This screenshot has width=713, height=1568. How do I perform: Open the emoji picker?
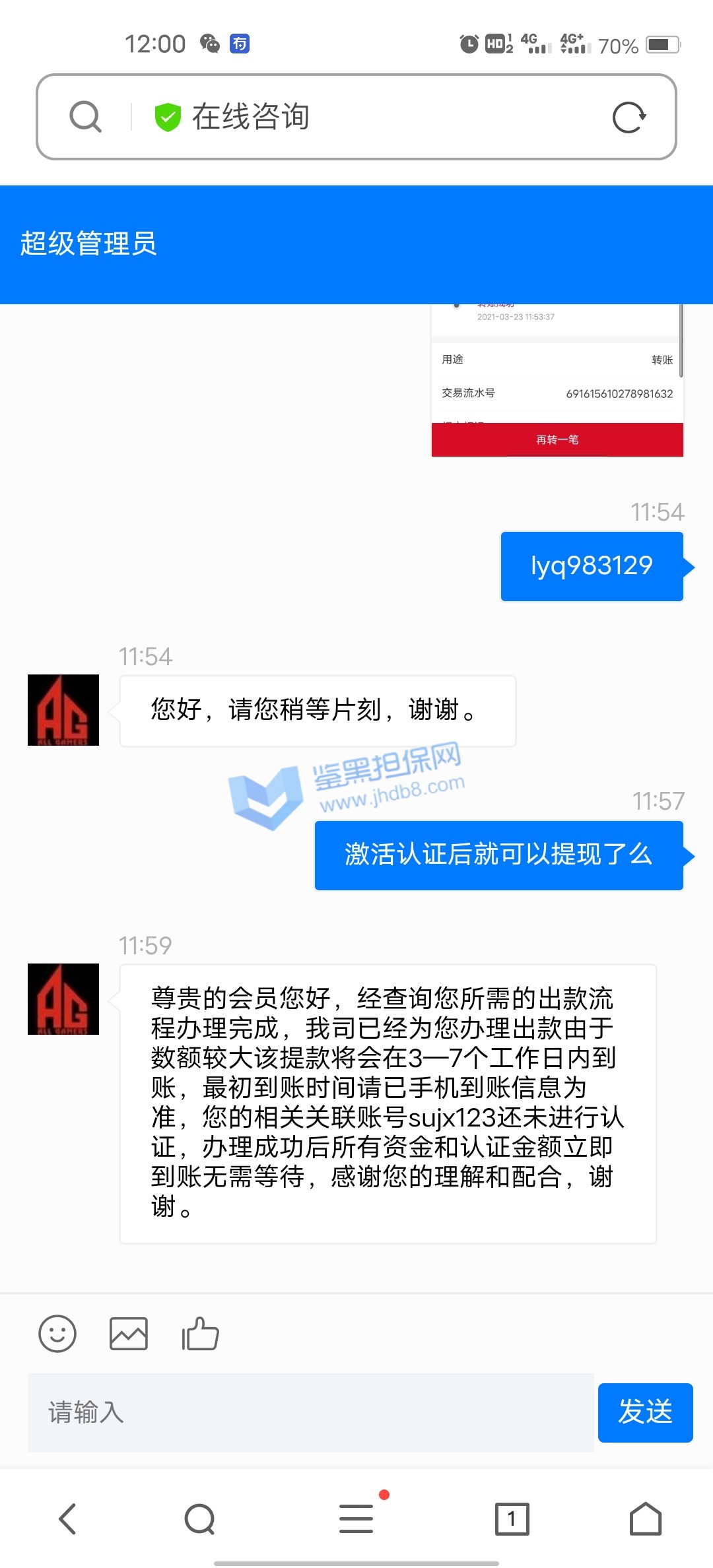point(57,1334)
